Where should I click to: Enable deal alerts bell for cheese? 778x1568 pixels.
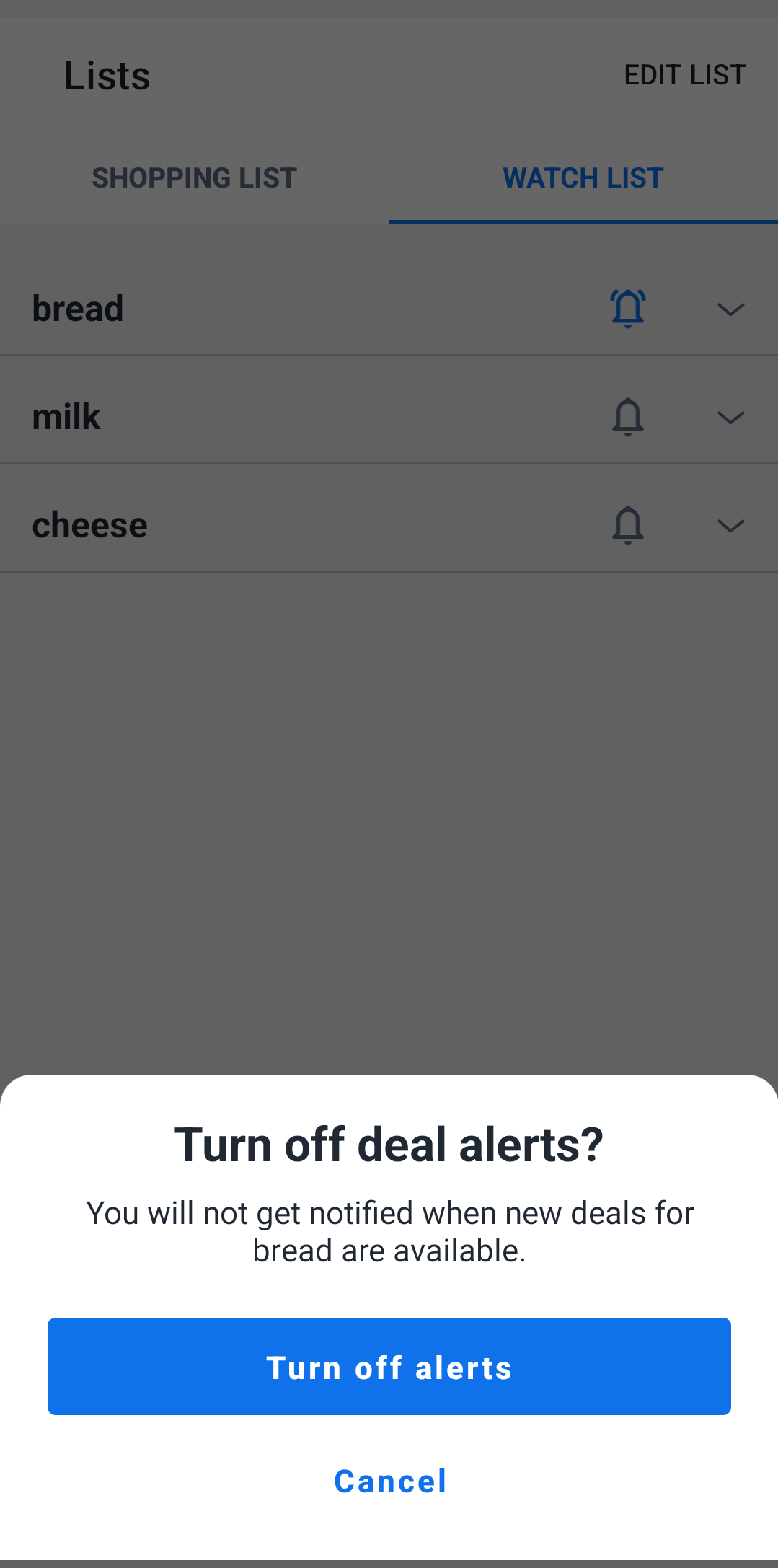tap(627, 525)
